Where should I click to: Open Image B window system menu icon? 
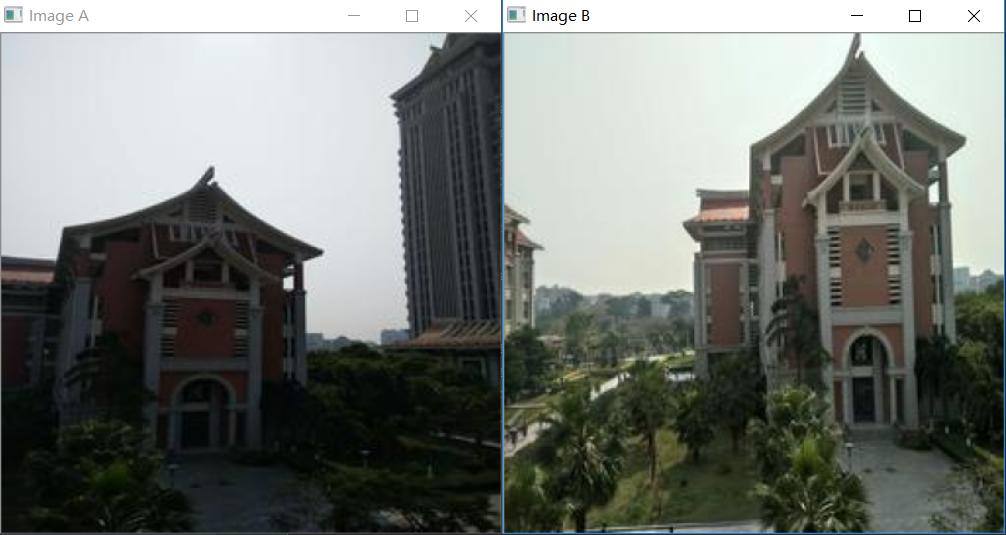[517, 16]
